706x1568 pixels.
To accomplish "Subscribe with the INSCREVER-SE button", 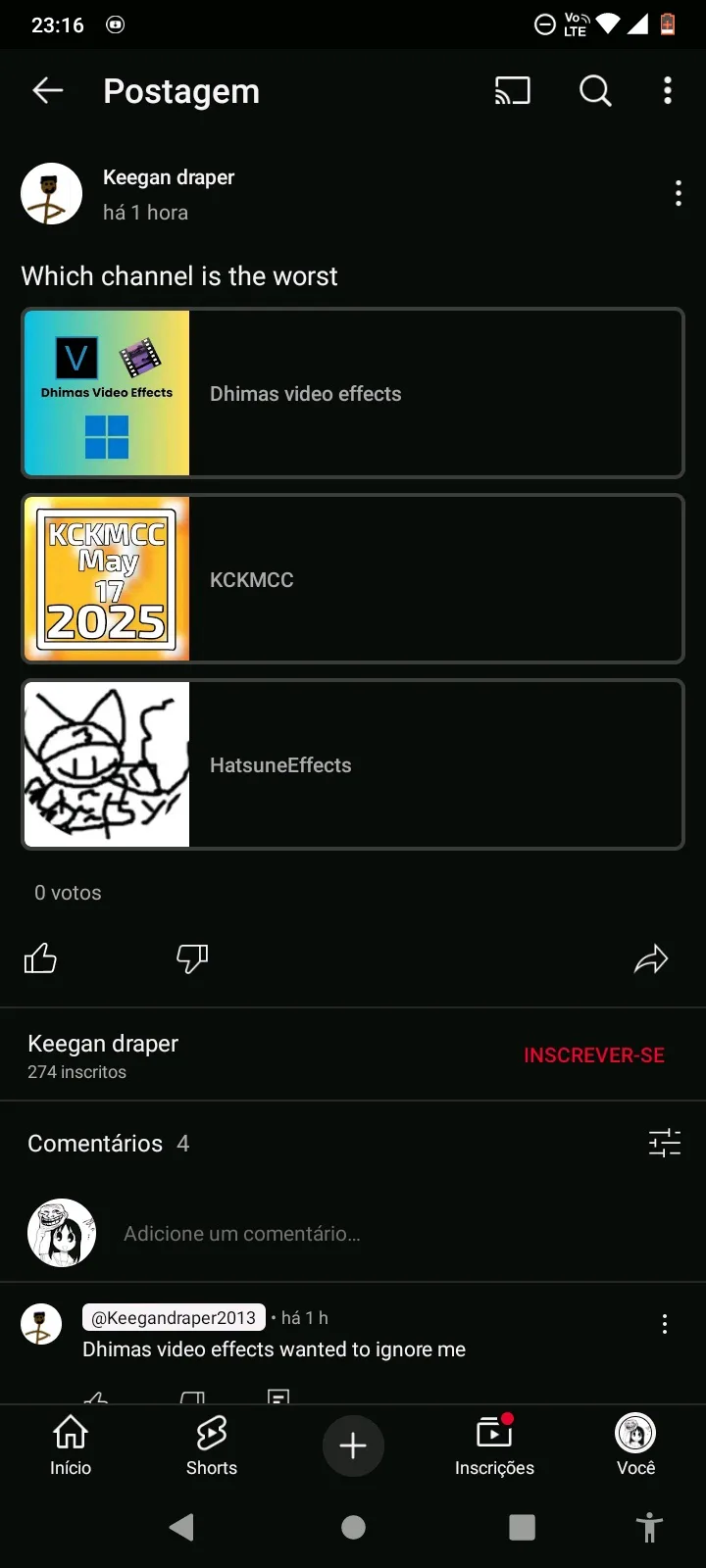I will tap(594, 1055).
